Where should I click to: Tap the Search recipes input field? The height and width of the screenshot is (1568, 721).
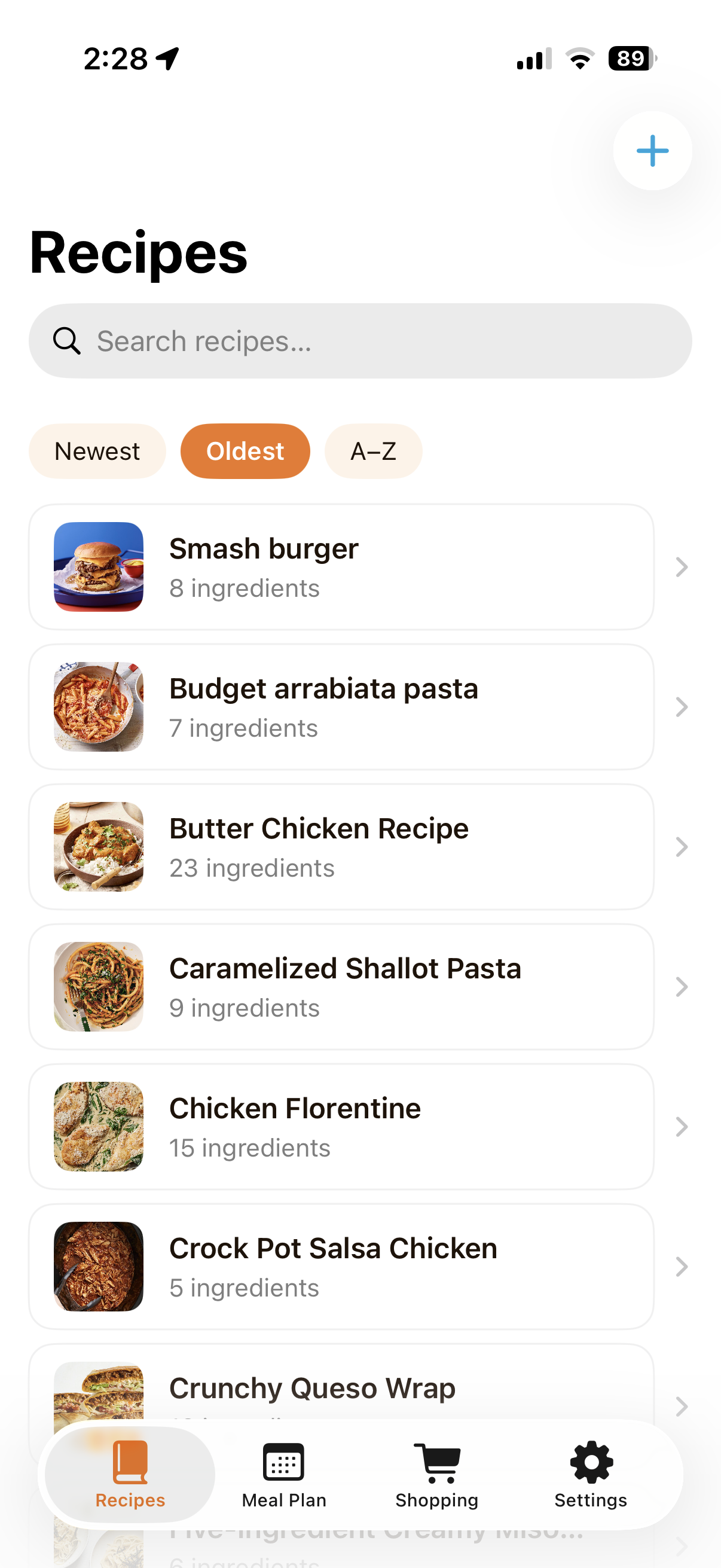point(360,340)
